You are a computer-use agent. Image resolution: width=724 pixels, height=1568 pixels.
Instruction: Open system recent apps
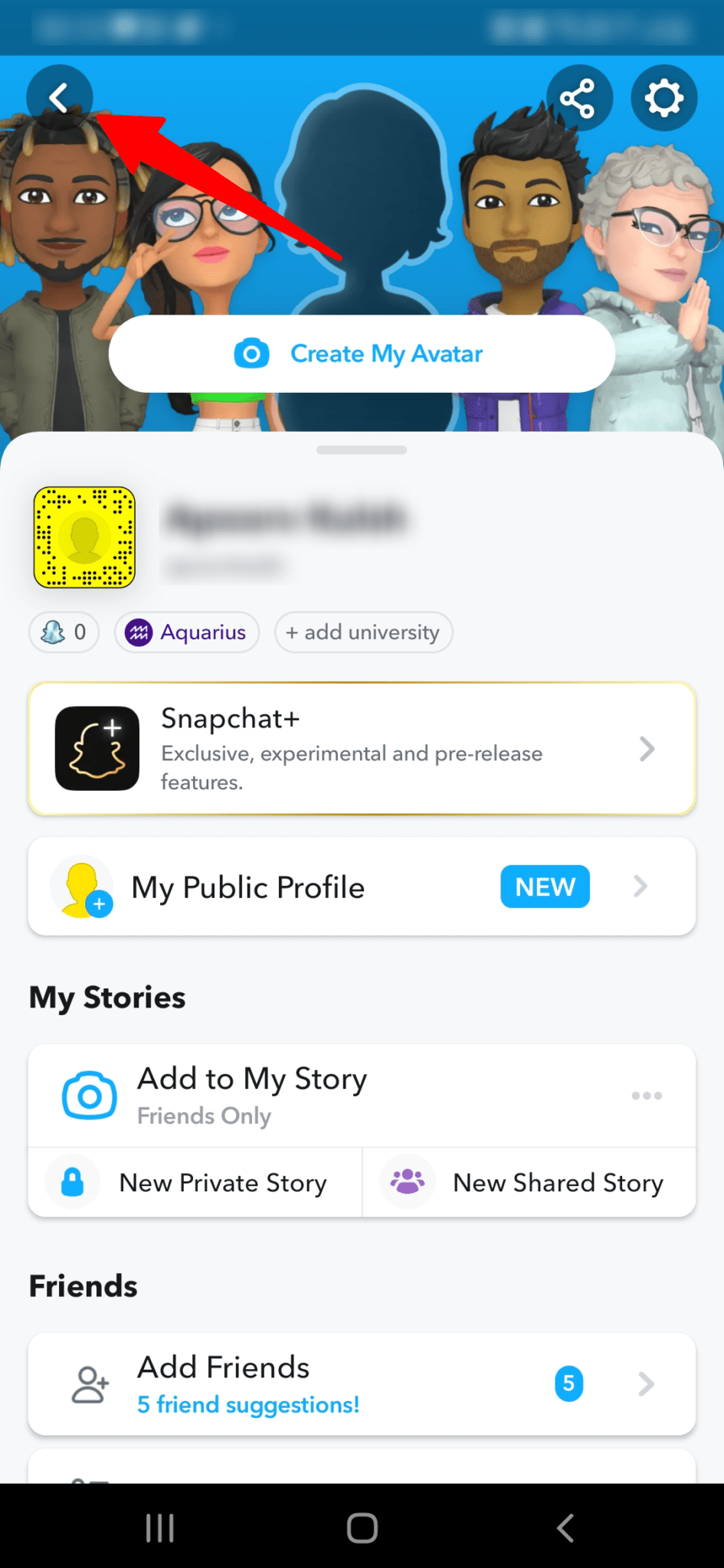pyautogui.click(x=160, y=1528)
